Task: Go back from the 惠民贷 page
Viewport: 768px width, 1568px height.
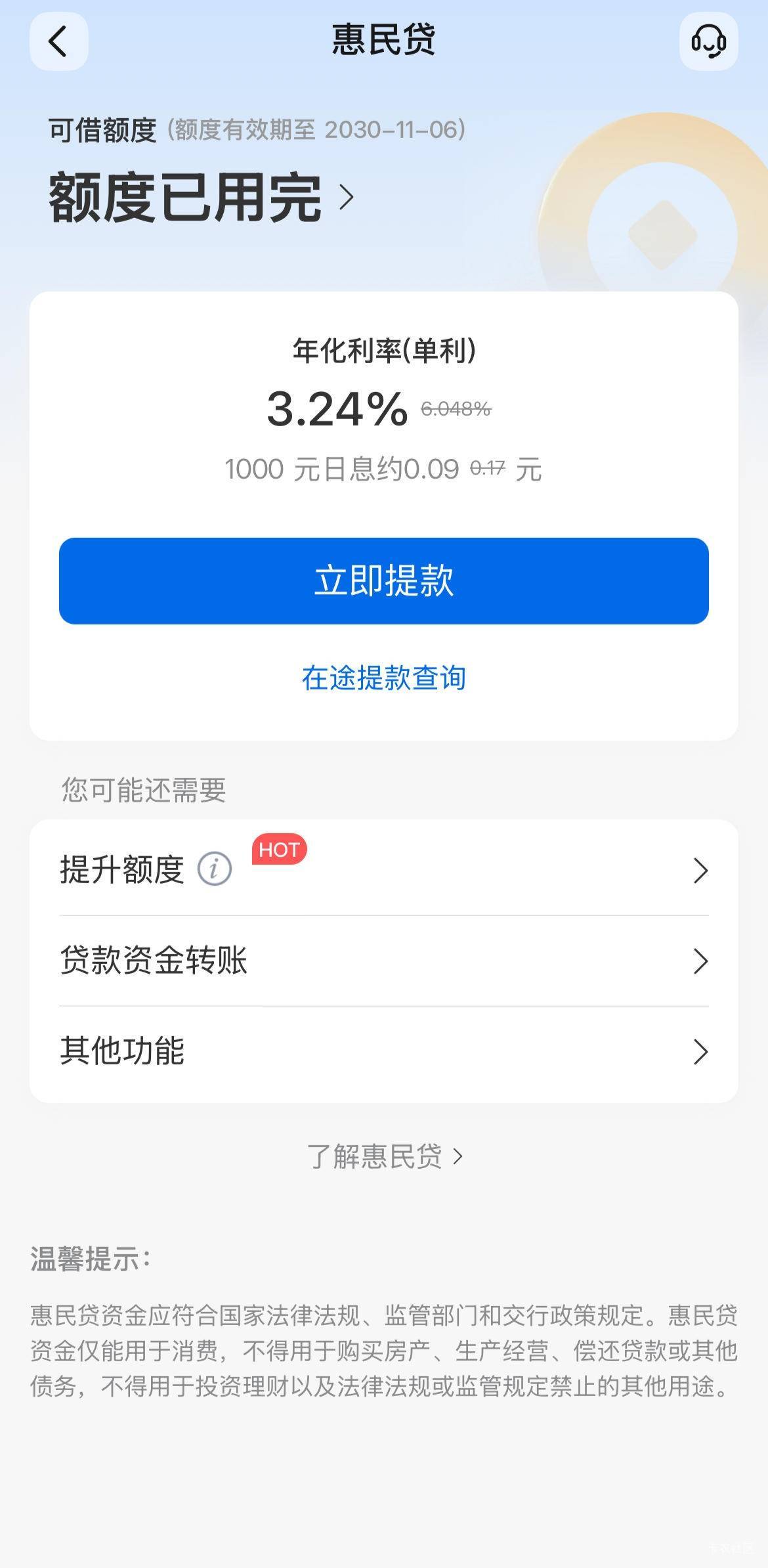Action: (58, 41)
